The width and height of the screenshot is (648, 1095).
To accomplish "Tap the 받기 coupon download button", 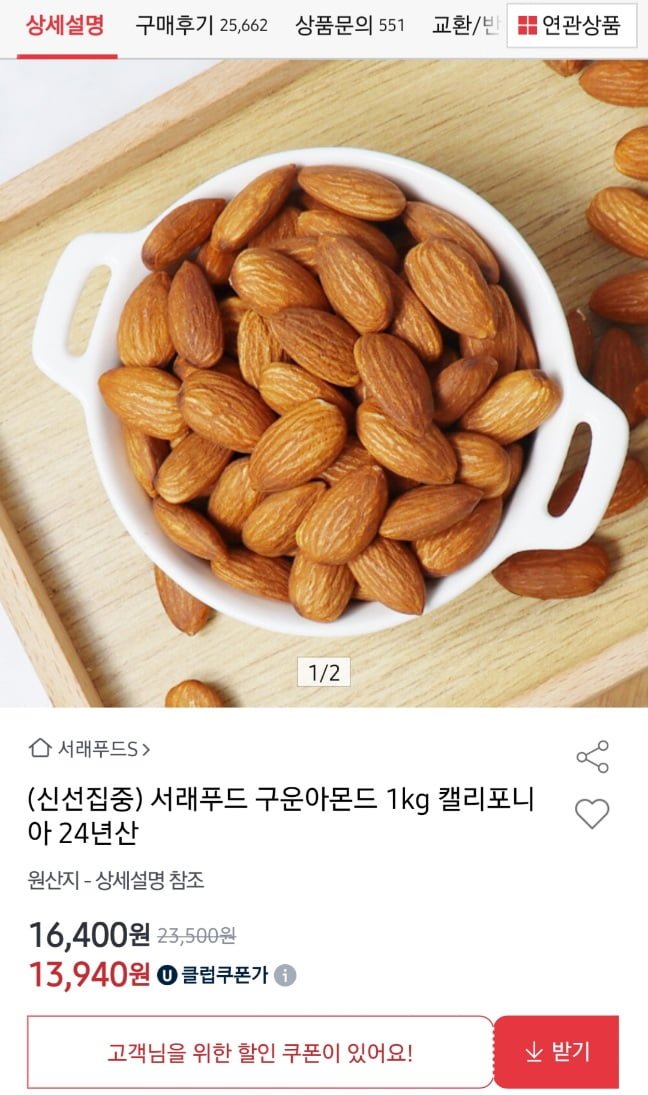I will [557, 1052].
